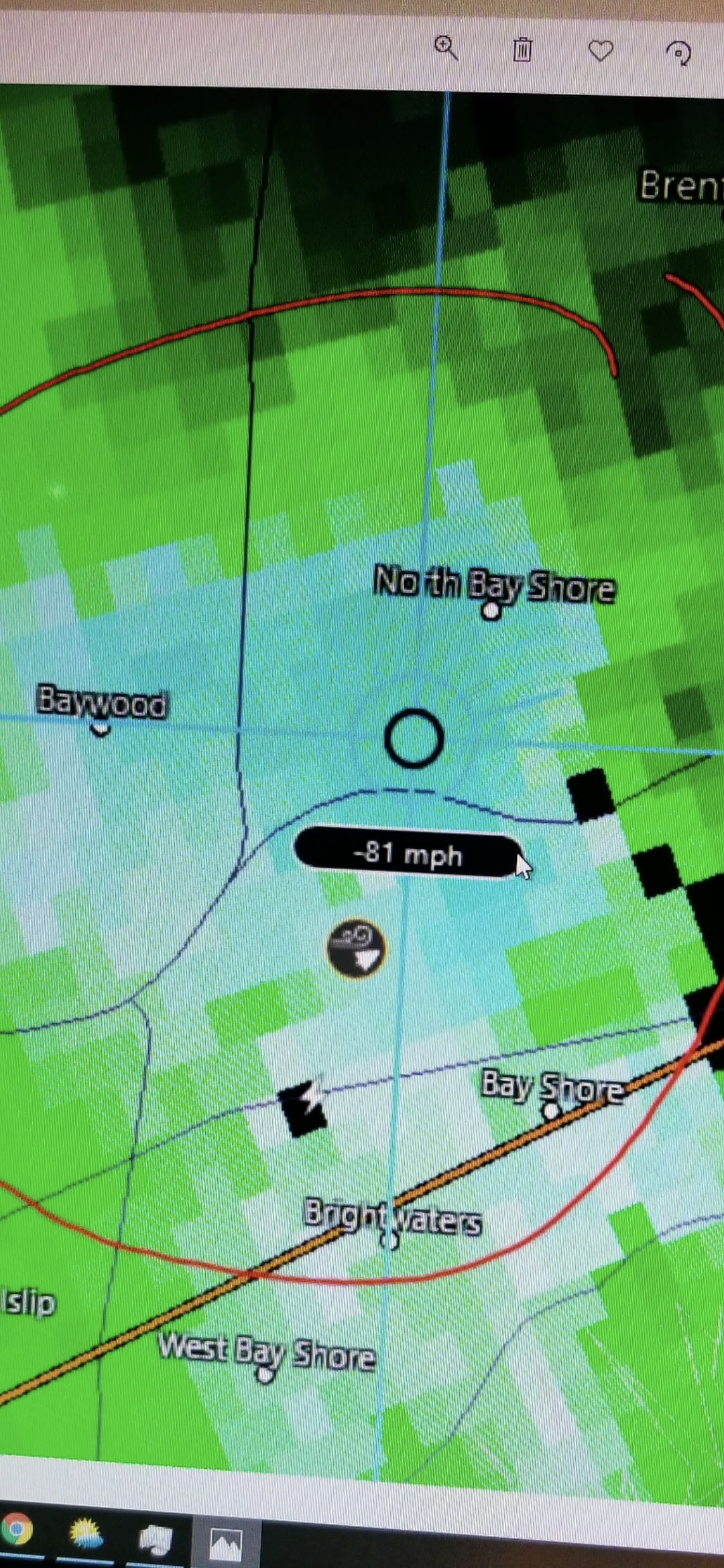Open the weather app in the taskbar

coord(86,1532)
